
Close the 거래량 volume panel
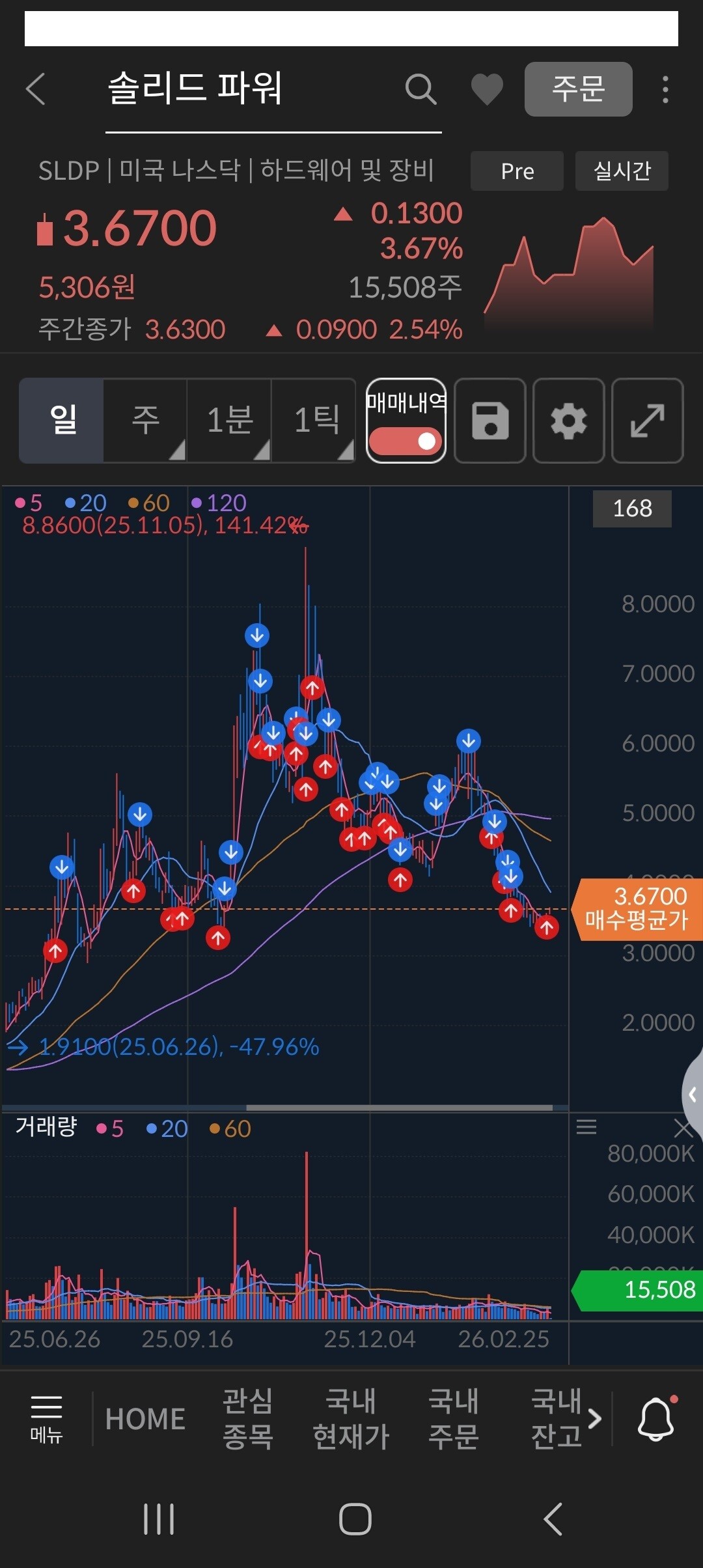point(683,1128)
